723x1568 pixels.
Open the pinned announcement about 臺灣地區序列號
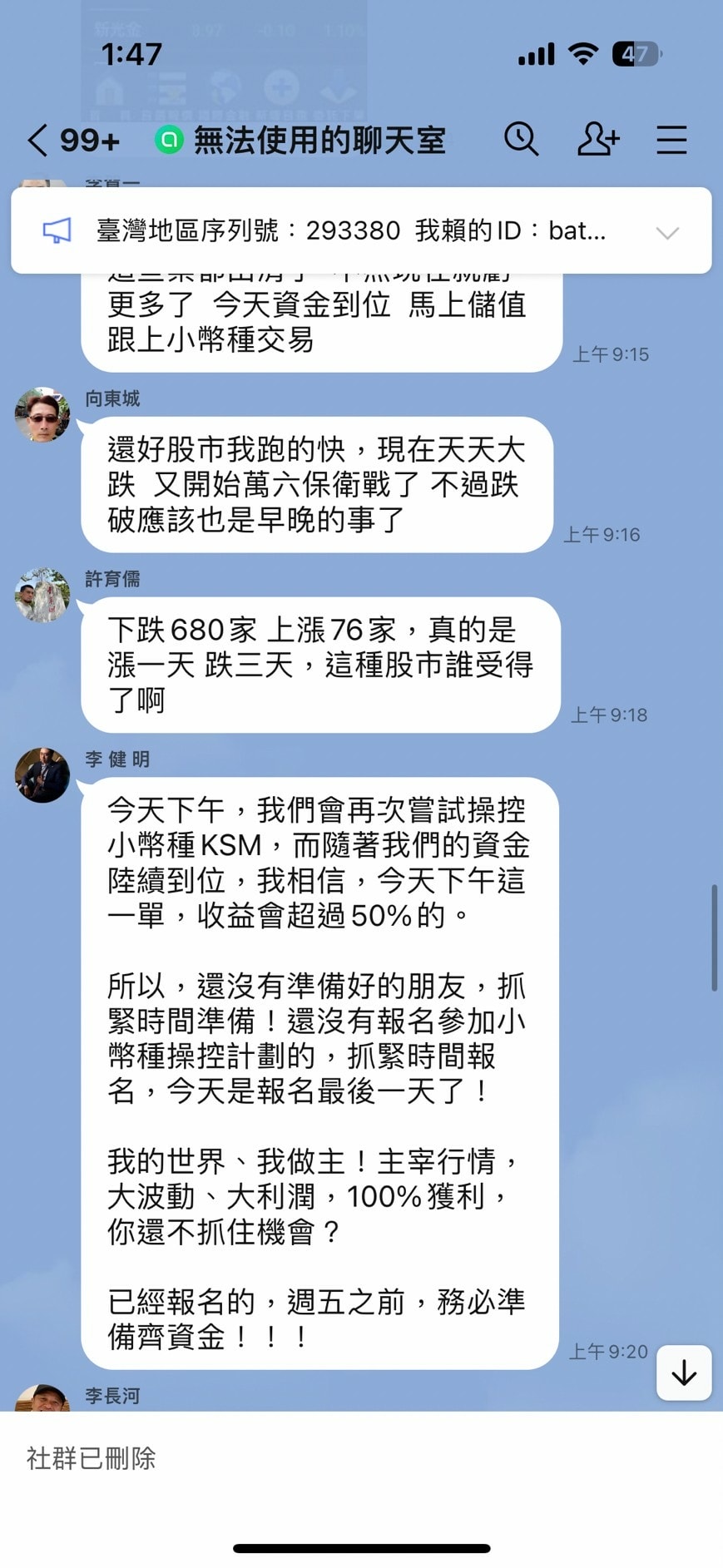pos(349,230)
